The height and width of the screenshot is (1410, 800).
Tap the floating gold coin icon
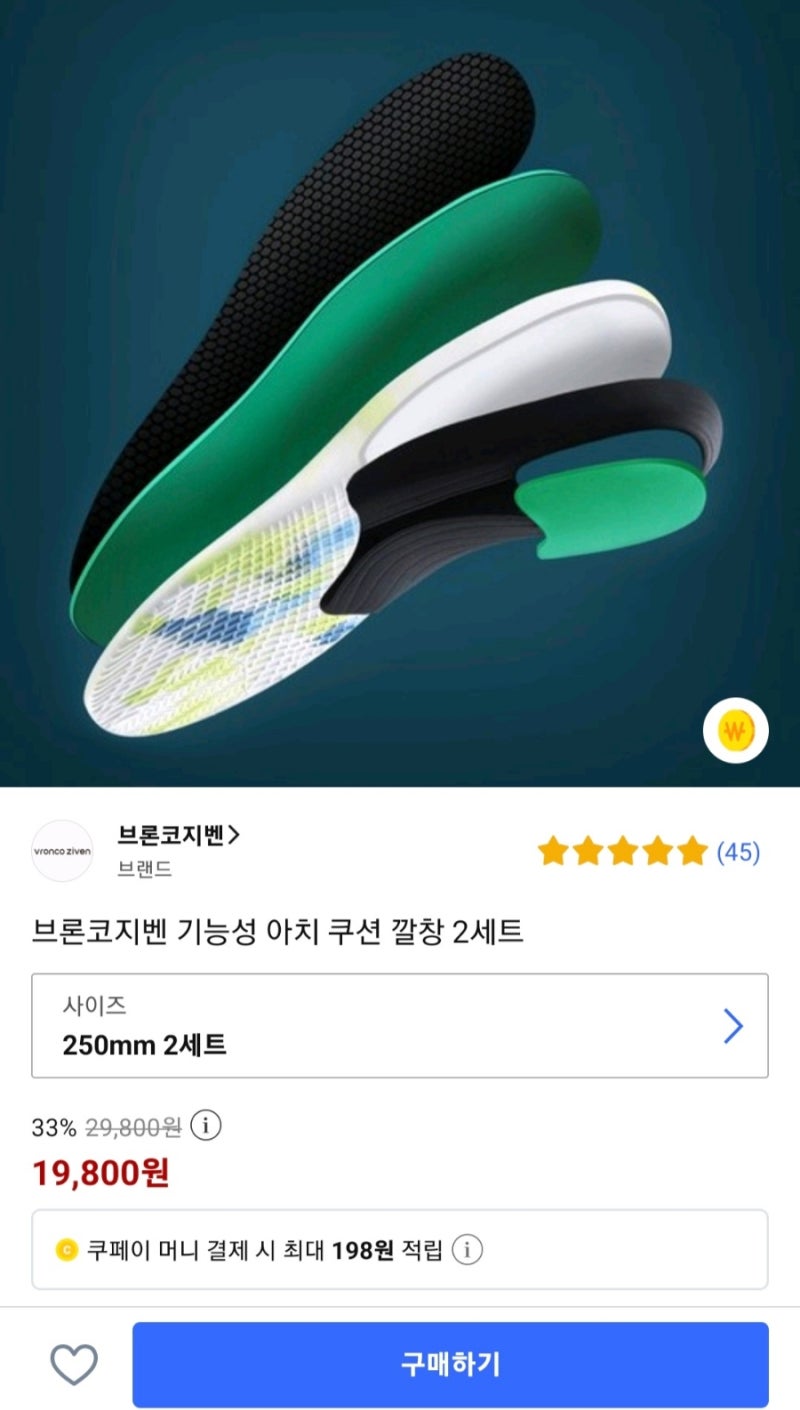[736, 732]
